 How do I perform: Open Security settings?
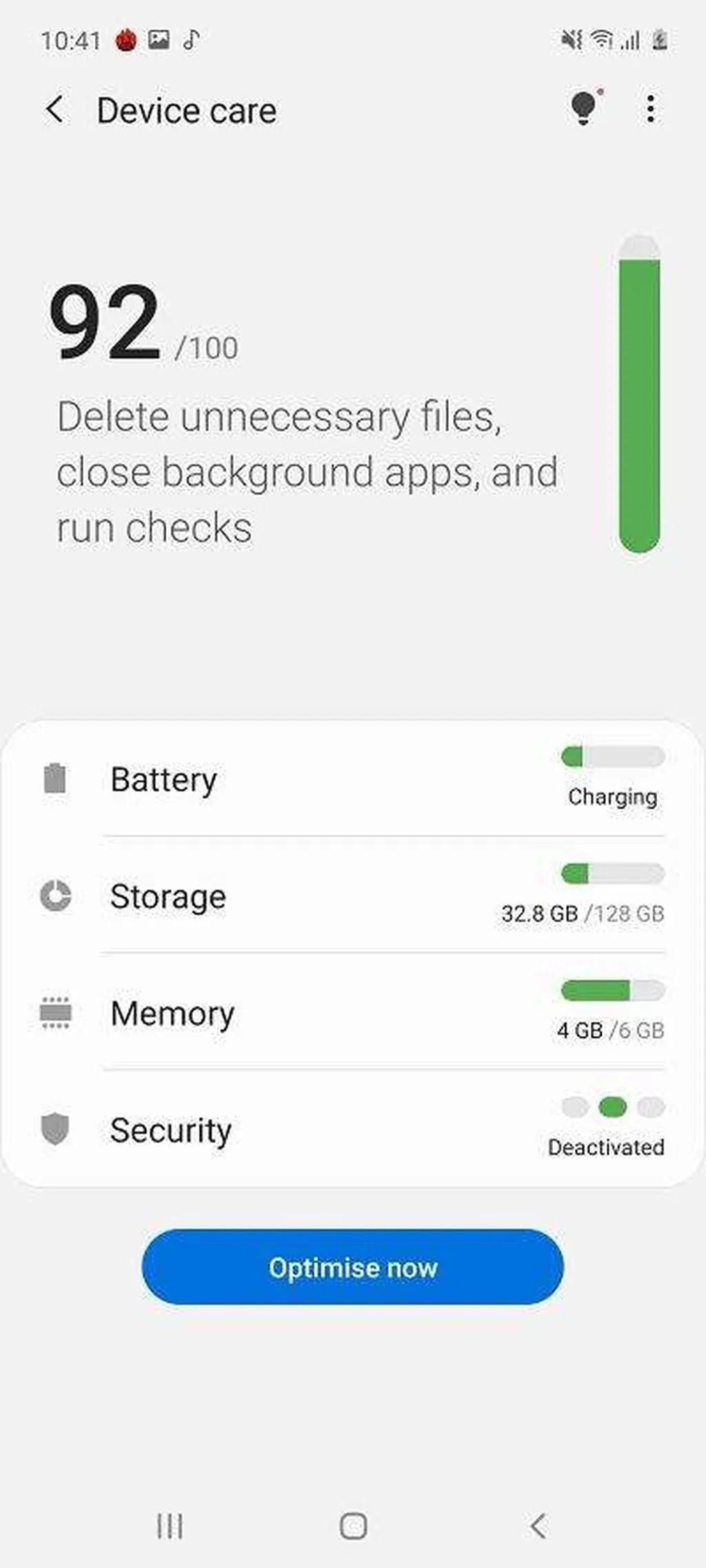pos(352,1130)
